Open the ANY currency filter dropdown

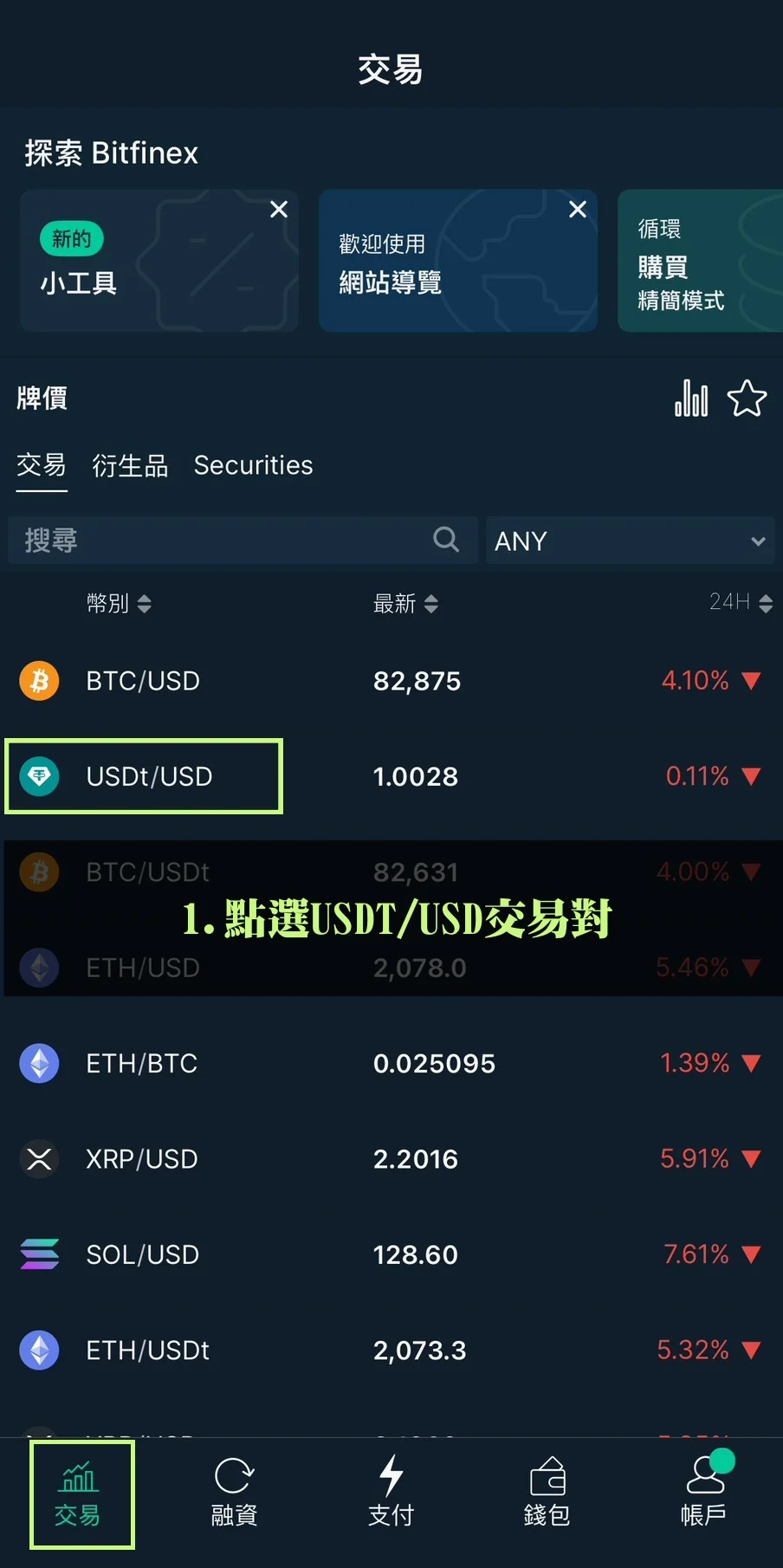pyautogui.click(x=630, y=541)
